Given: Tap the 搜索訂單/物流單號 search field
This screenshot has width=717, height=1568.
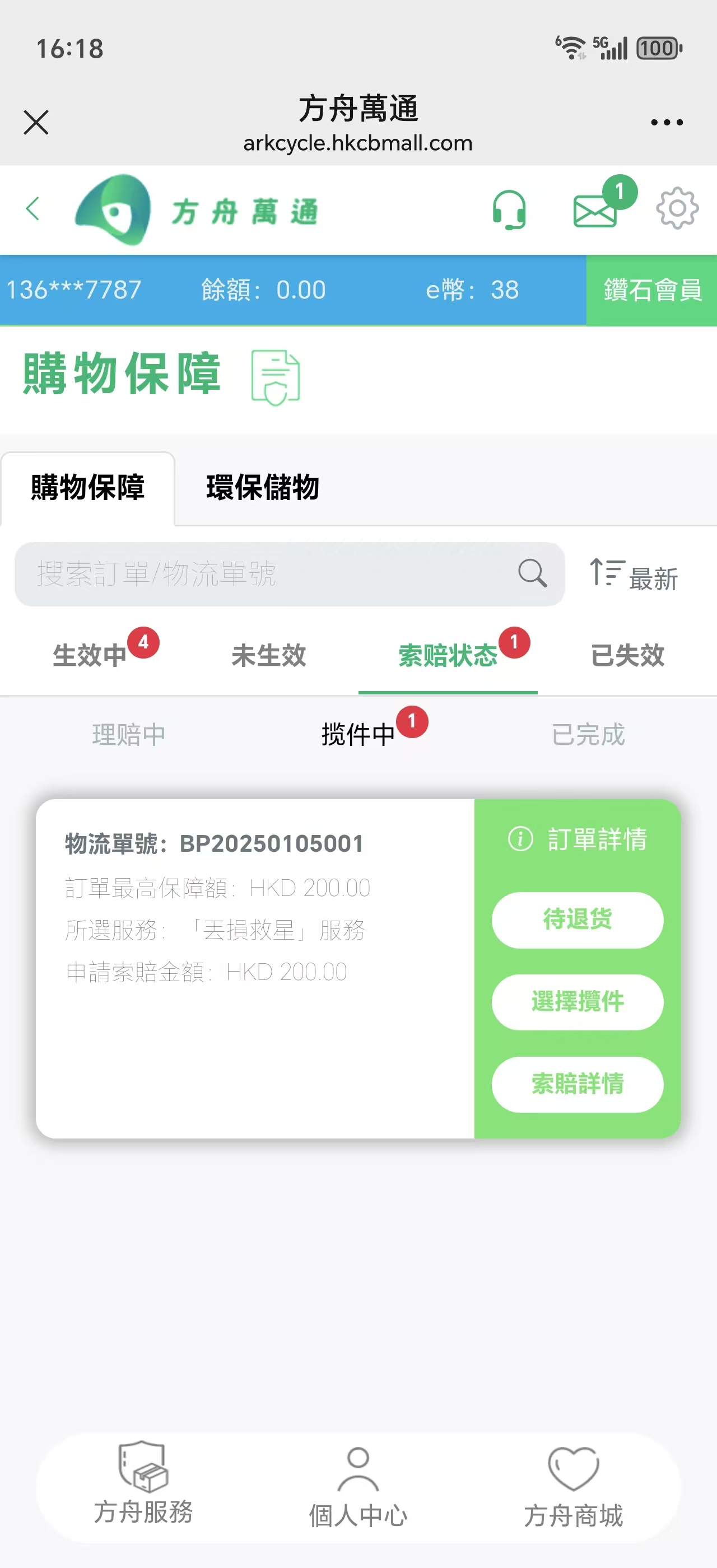Looking at the screenshot, I should (x=290, y=574).
